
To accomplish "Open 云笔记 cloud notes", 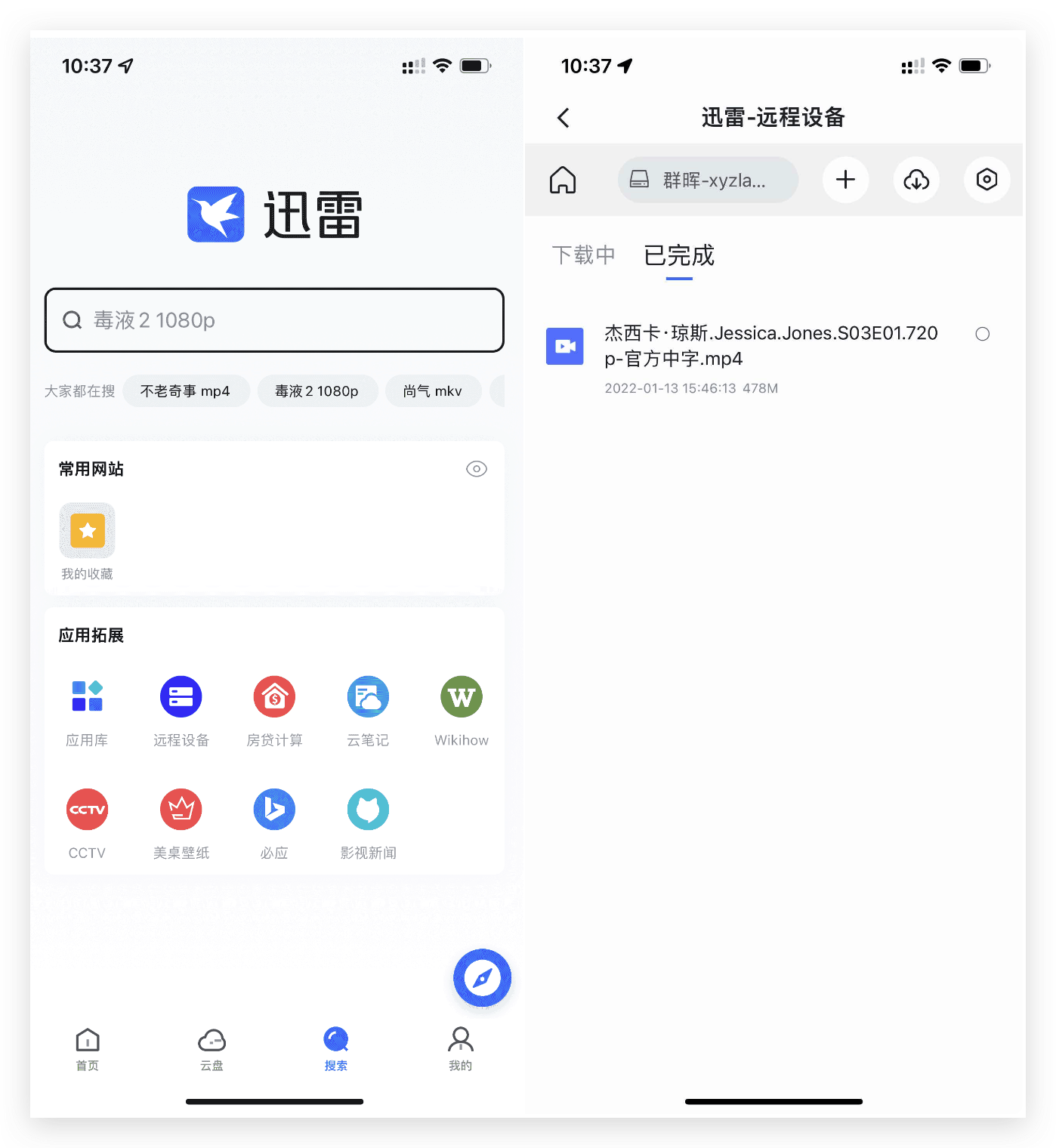I will coord(368,696).
